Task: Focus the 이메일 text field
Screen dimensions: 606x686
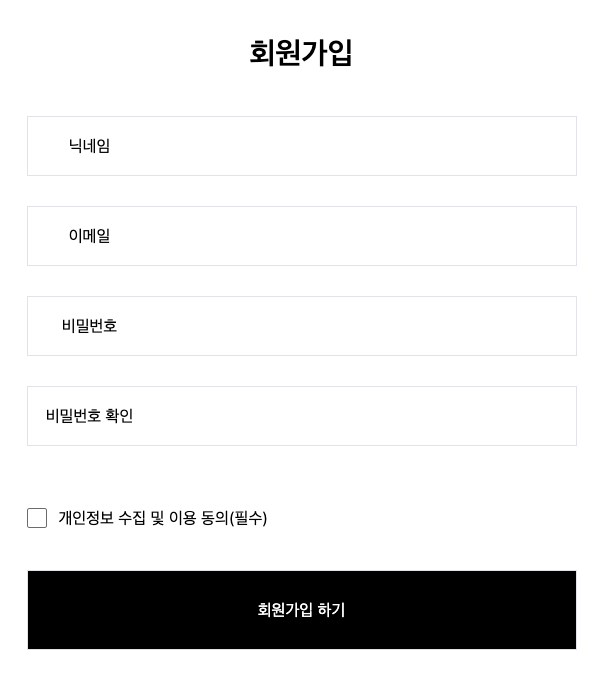Action: point(301,236)
